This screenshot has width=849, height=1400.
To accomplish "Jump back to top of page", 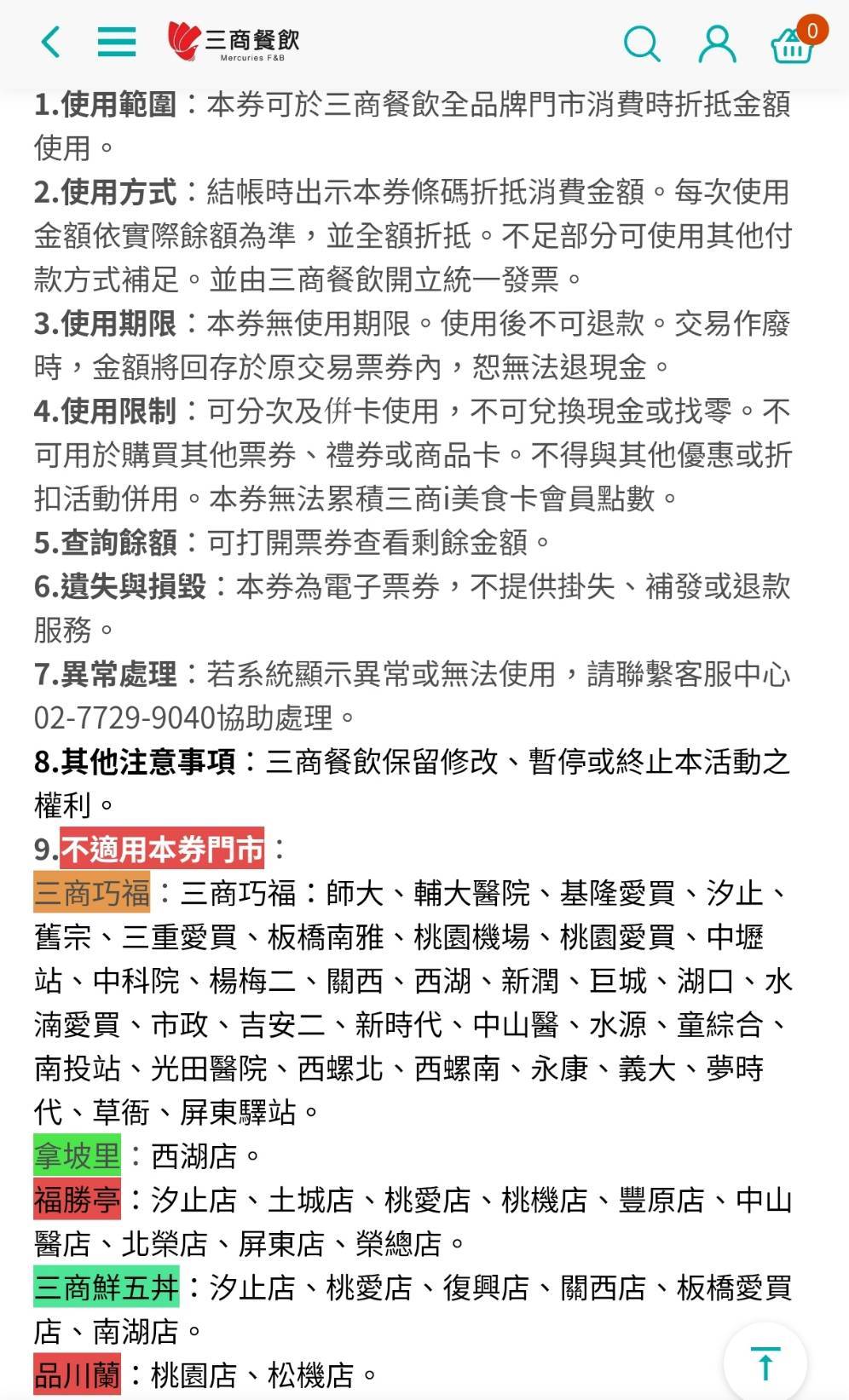I will point(765,1362).
